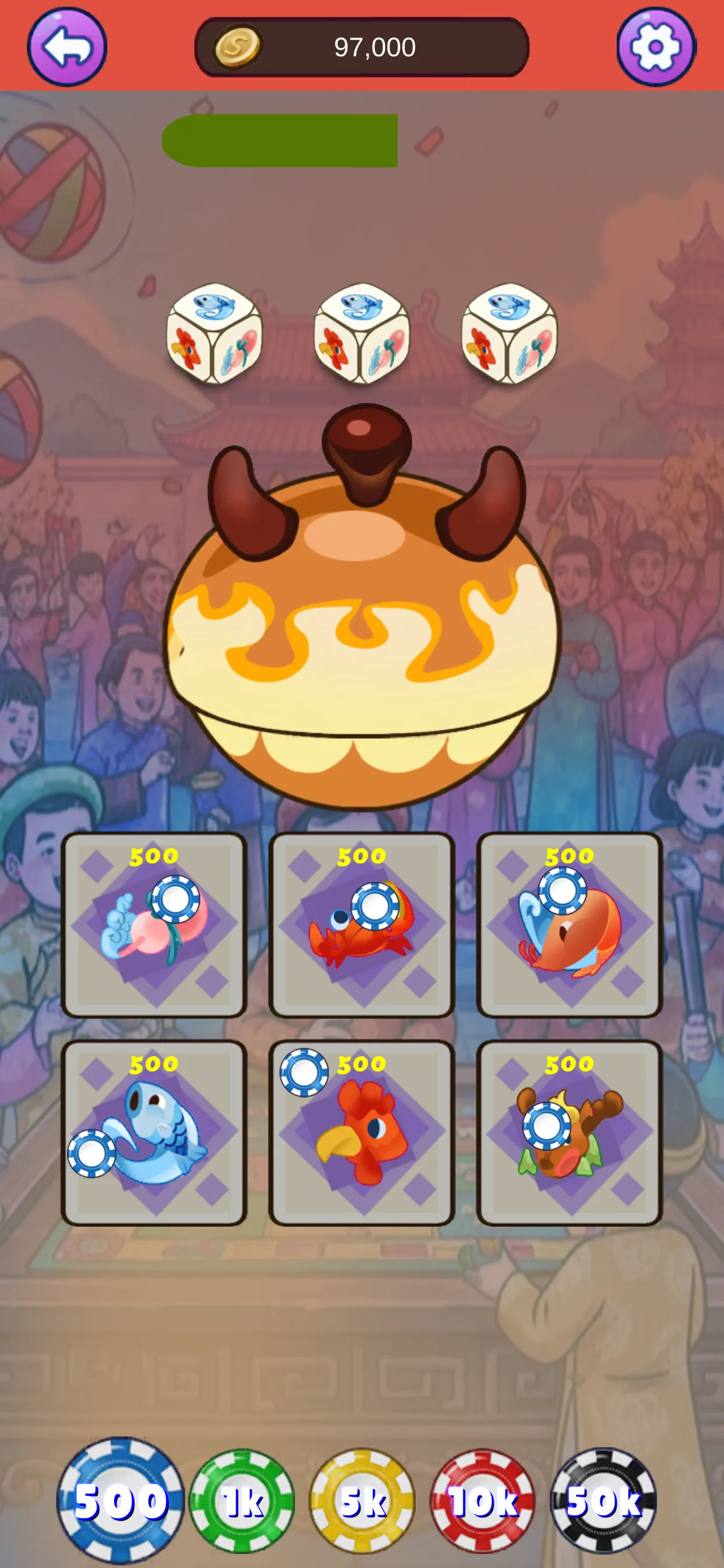Screen dimensions: 724x1568
Task: Select the red 10k chip
Action: (x=483, y=1501)
